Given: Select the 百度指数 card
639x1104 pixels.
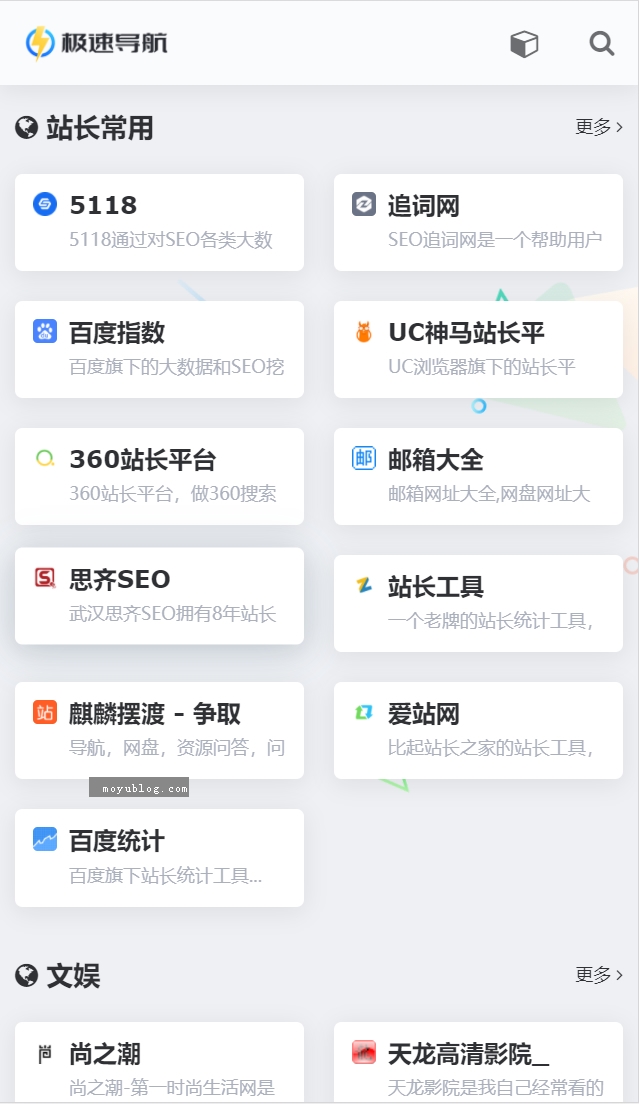Looking at the screenshot, I should click(159, 349).
